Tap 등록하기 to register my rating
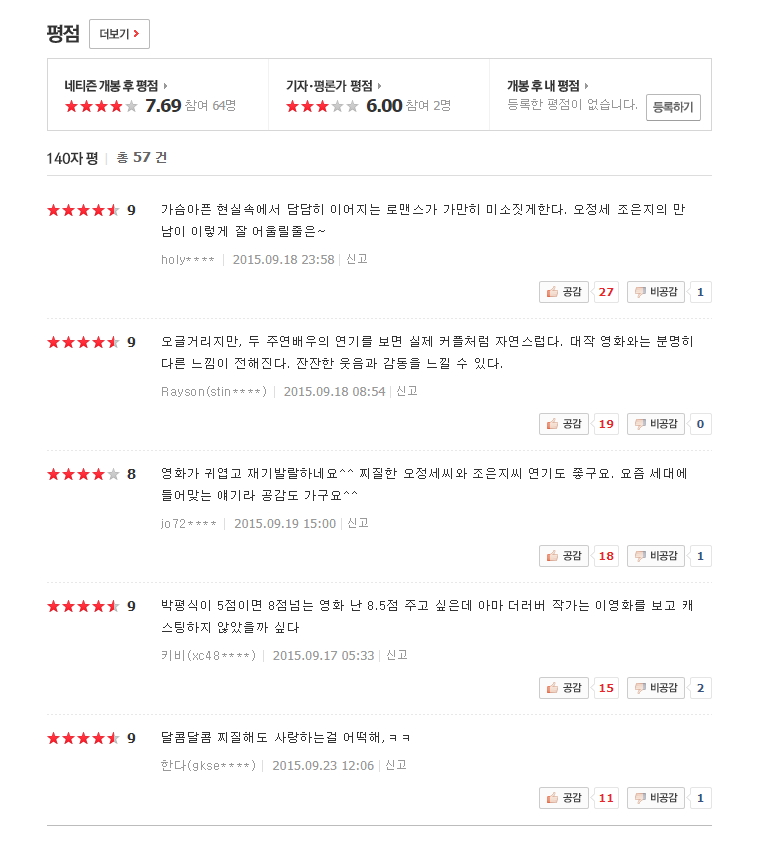The width and height of the screenshot is (763, 847). [673, 107]
